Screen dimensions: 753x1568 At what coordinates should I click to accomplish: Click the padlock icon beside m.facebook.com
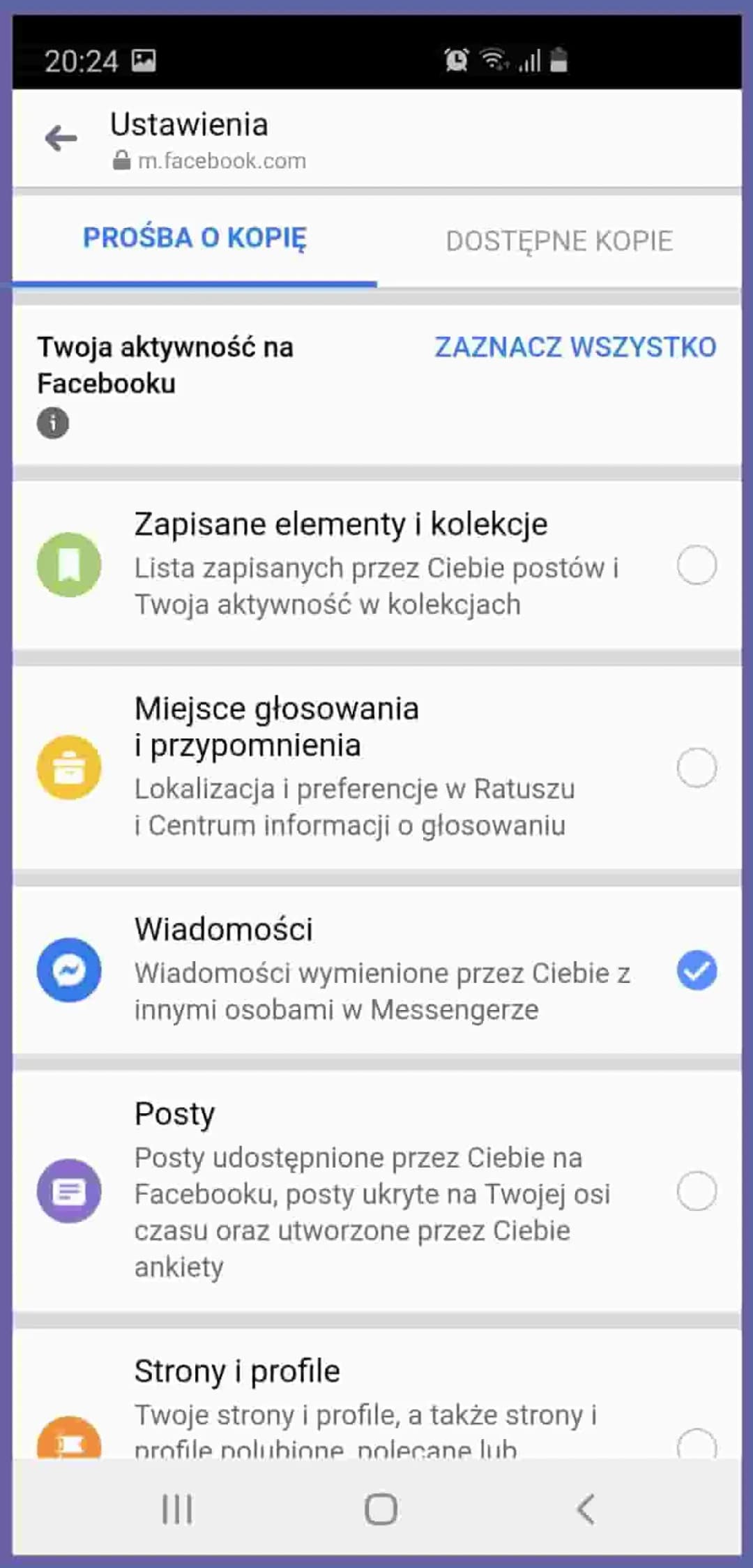click(x=122, y=160)
